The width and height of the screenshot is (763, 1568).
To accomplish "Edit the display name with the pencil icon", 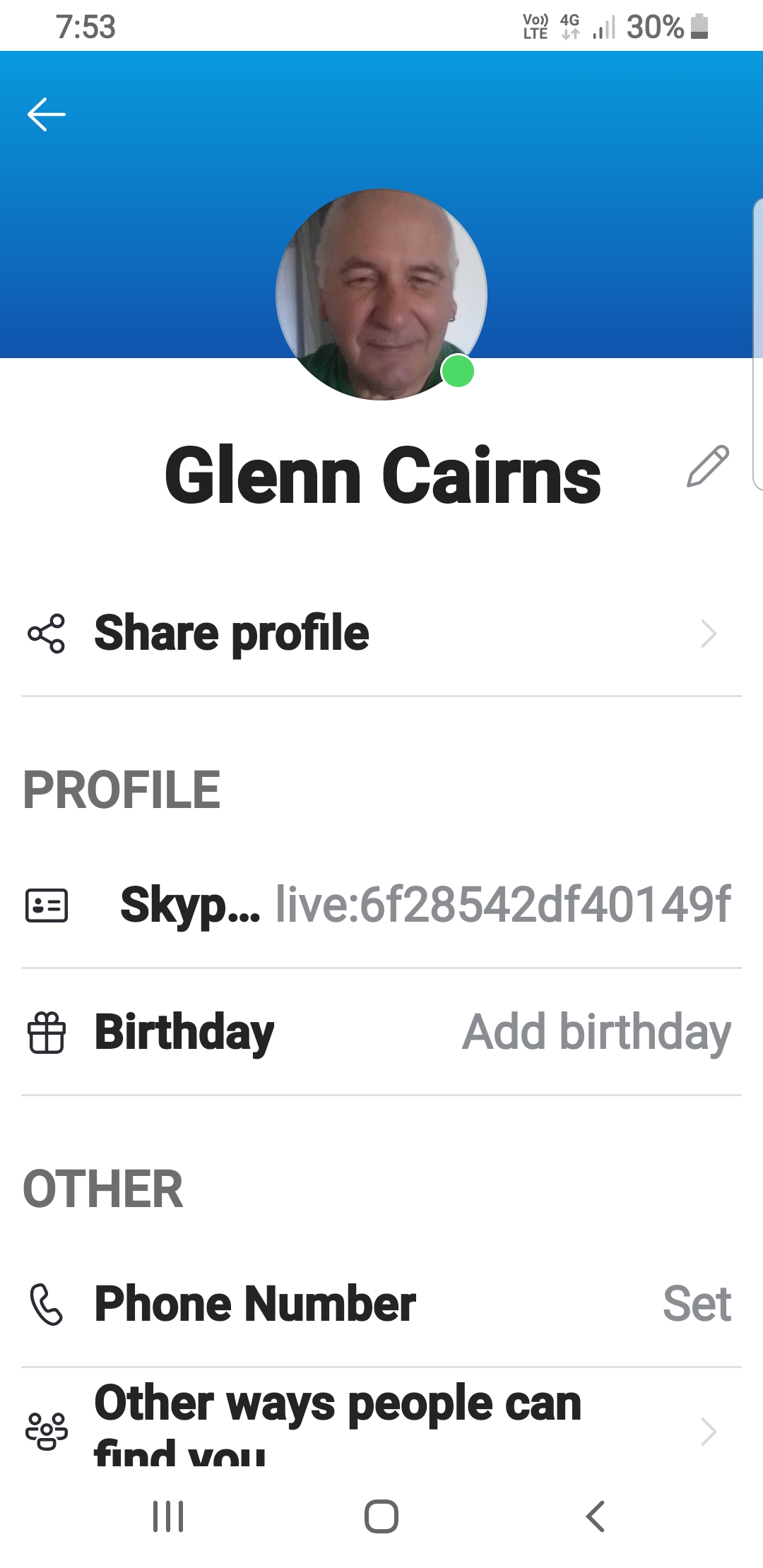I will (707, 466).
